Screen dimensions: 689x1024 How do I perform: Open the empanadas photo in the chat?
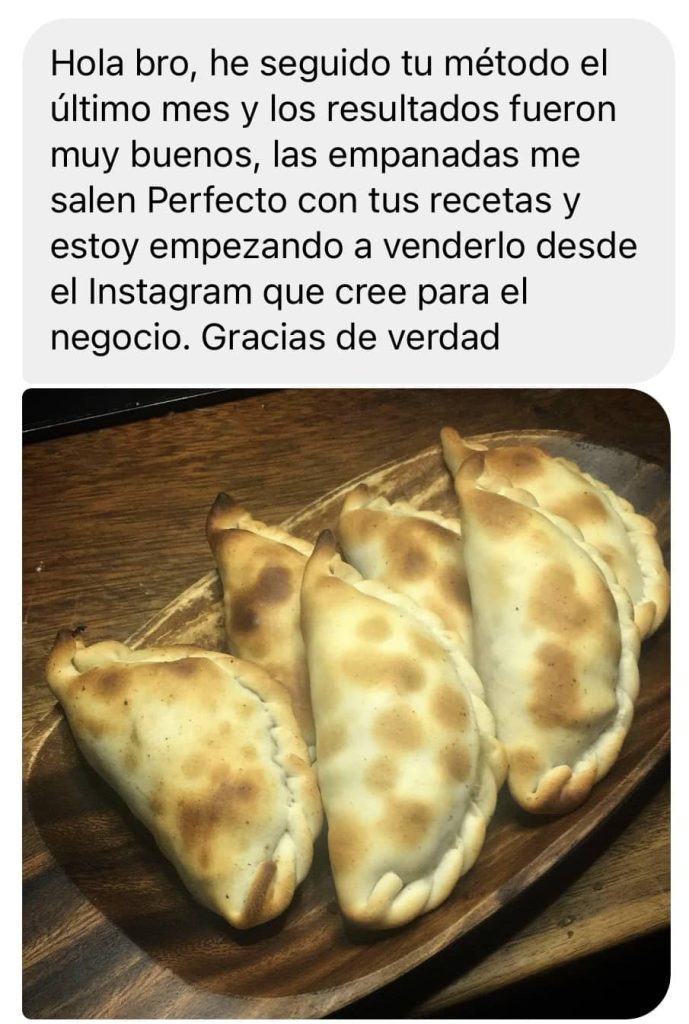[345, 700]
